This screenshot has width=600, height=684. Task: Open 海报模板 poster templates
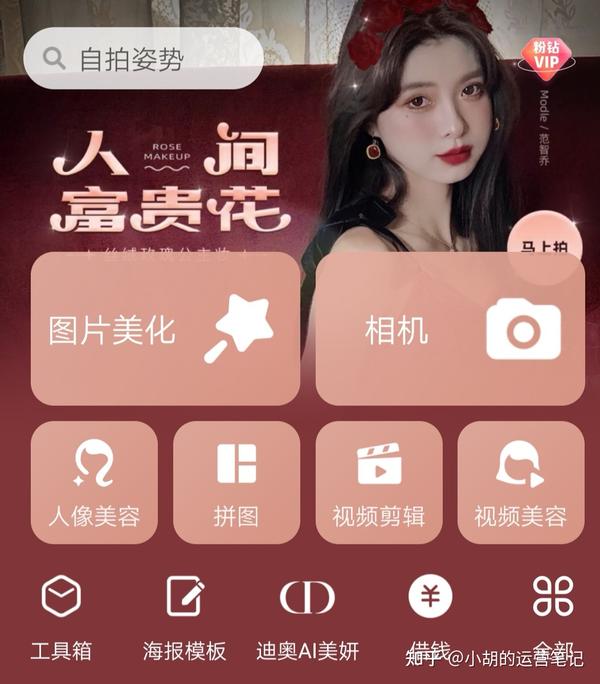pos(186,615)
